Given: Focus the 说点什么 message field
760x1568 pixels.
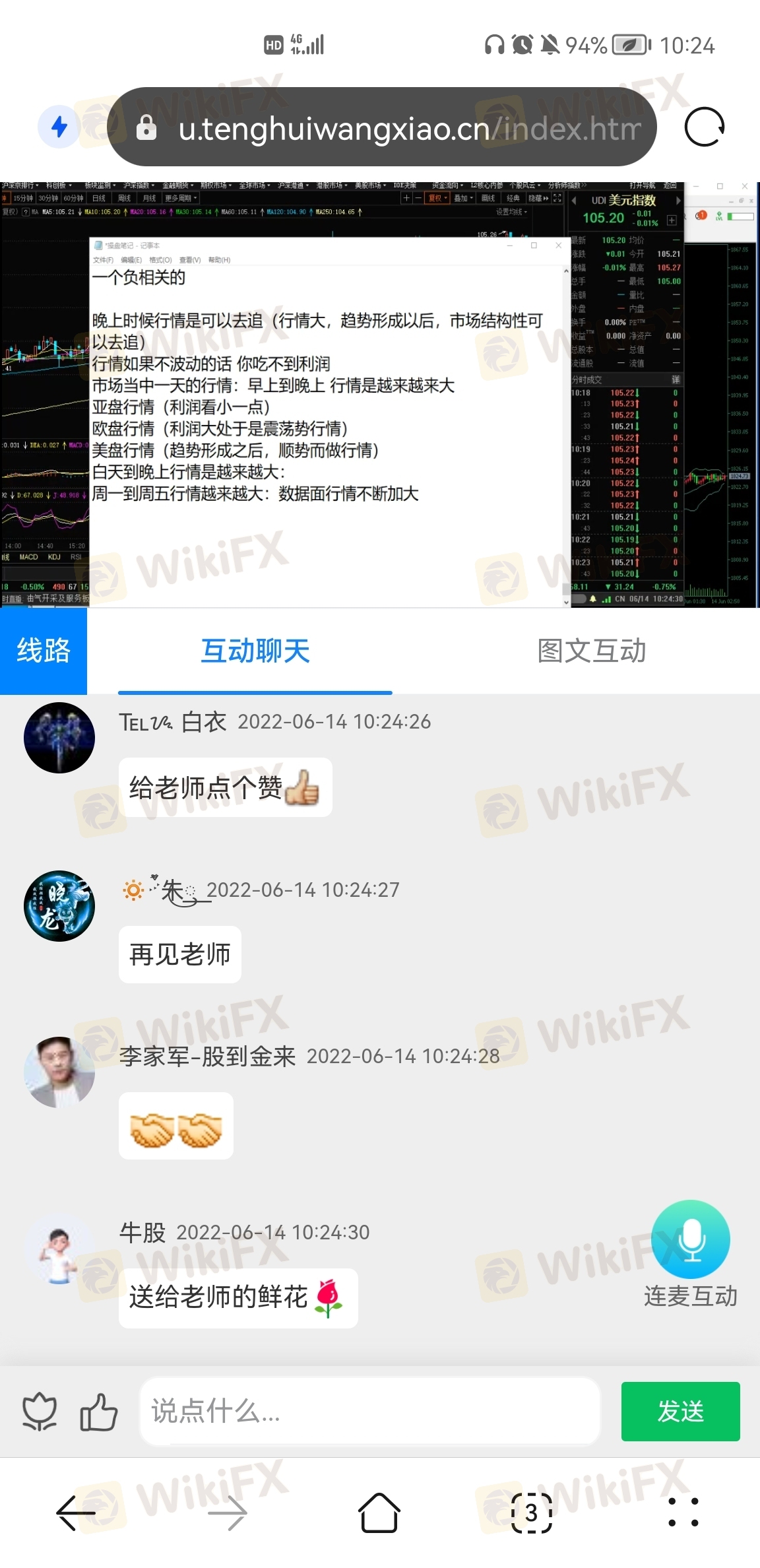Looking at the screenshot, I should click(x=369, y=1412).
